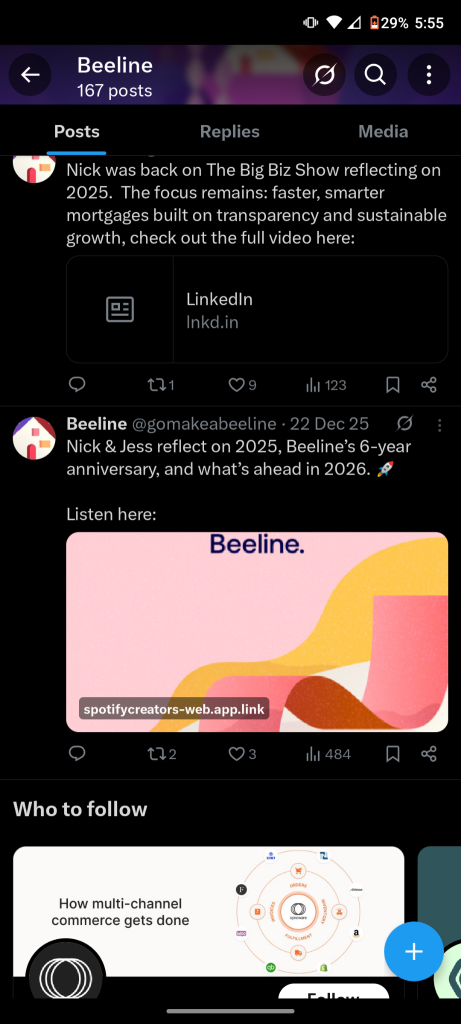Open the multi-channel commerce suggestion card
Screen dimensions: 461x1024
(x=209, y=922)
